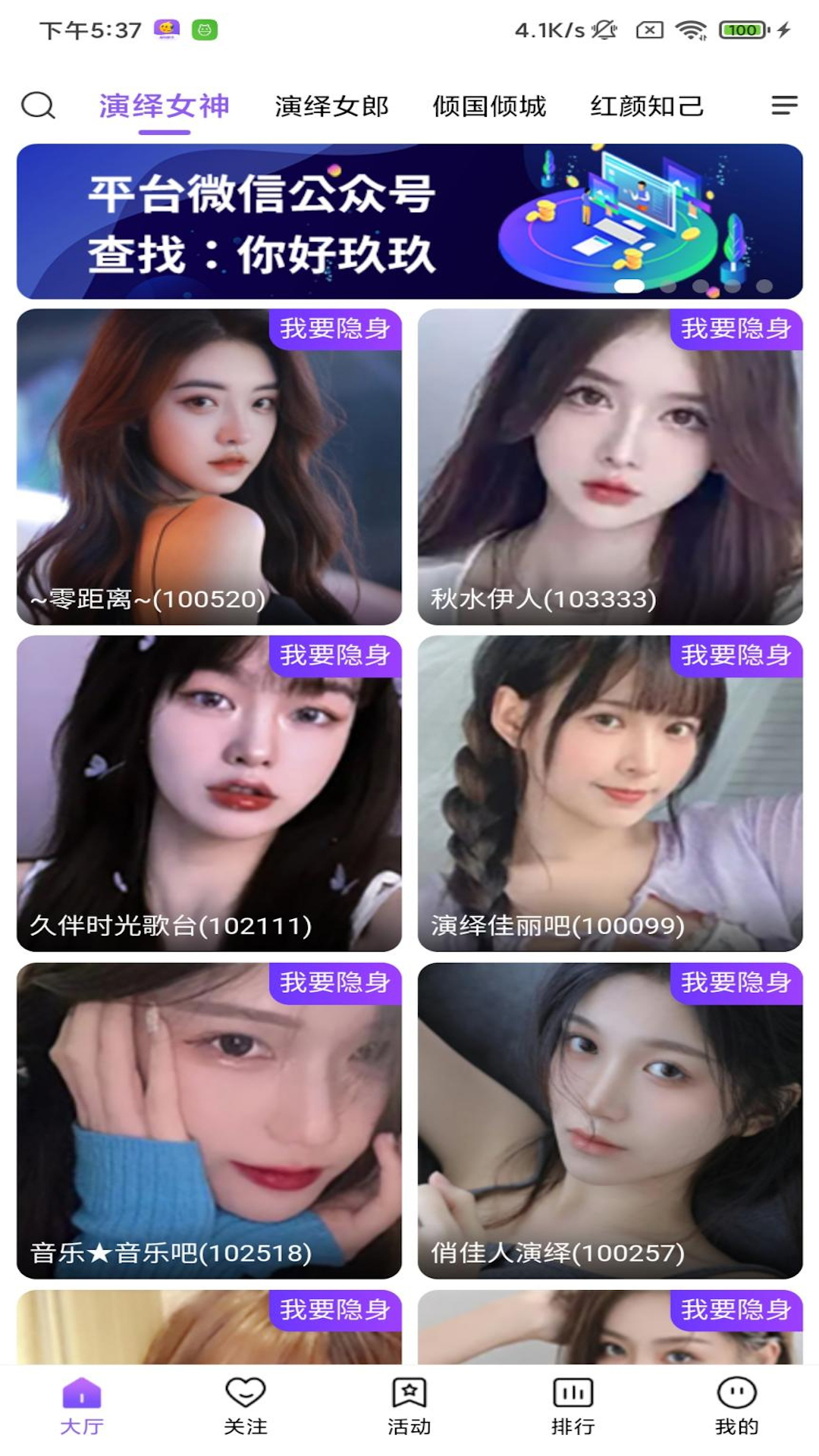Tap 我要隐身 on the 秋水伊人 card
Viewport: 819px width, 1456px height.
pos(736,328)
